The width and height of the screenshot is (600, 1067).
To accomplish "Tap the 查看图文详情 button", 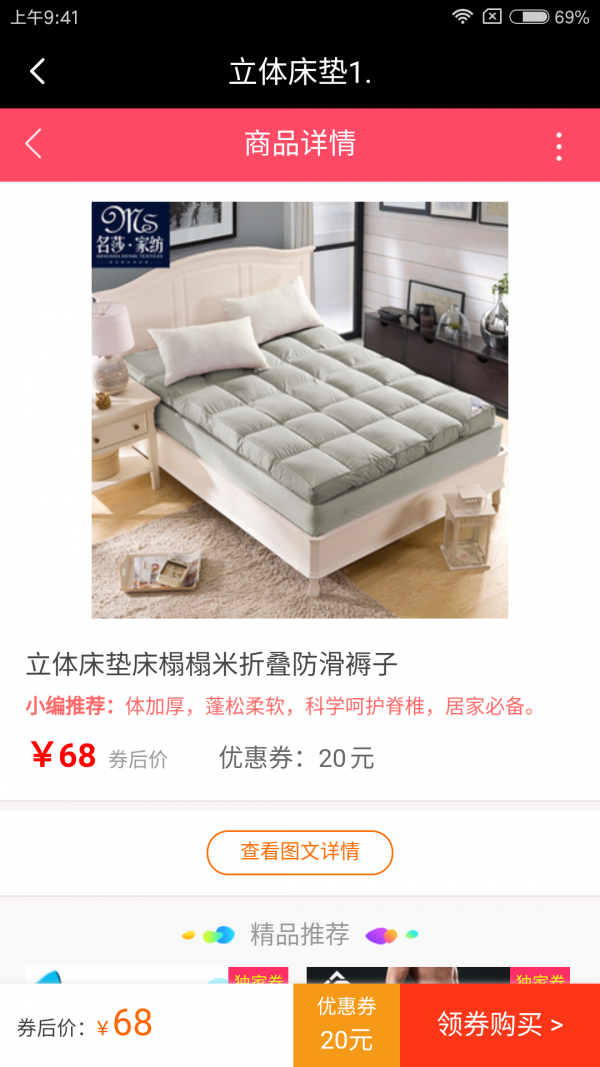I will point(300,852).
